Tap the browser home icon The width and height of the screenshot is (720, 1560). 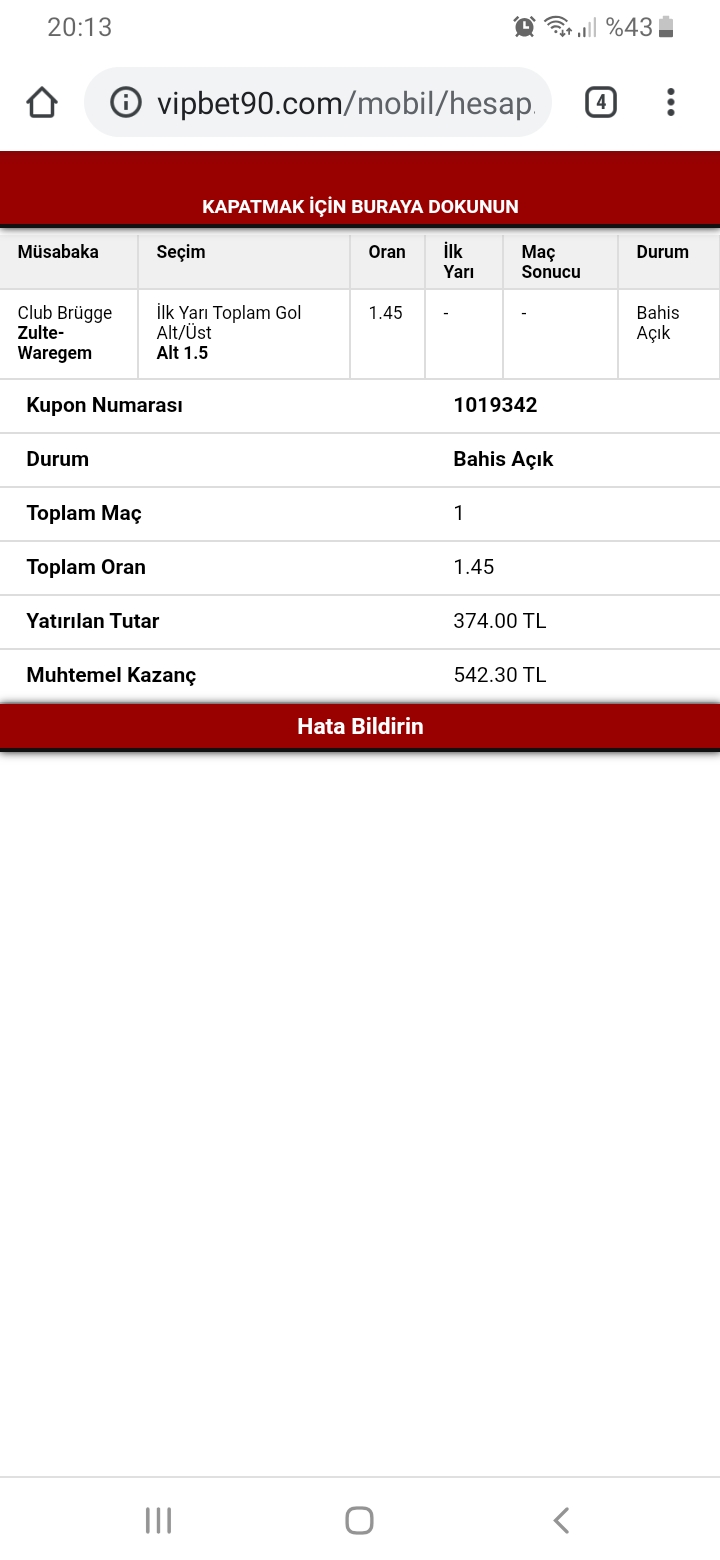click(42, 102)
